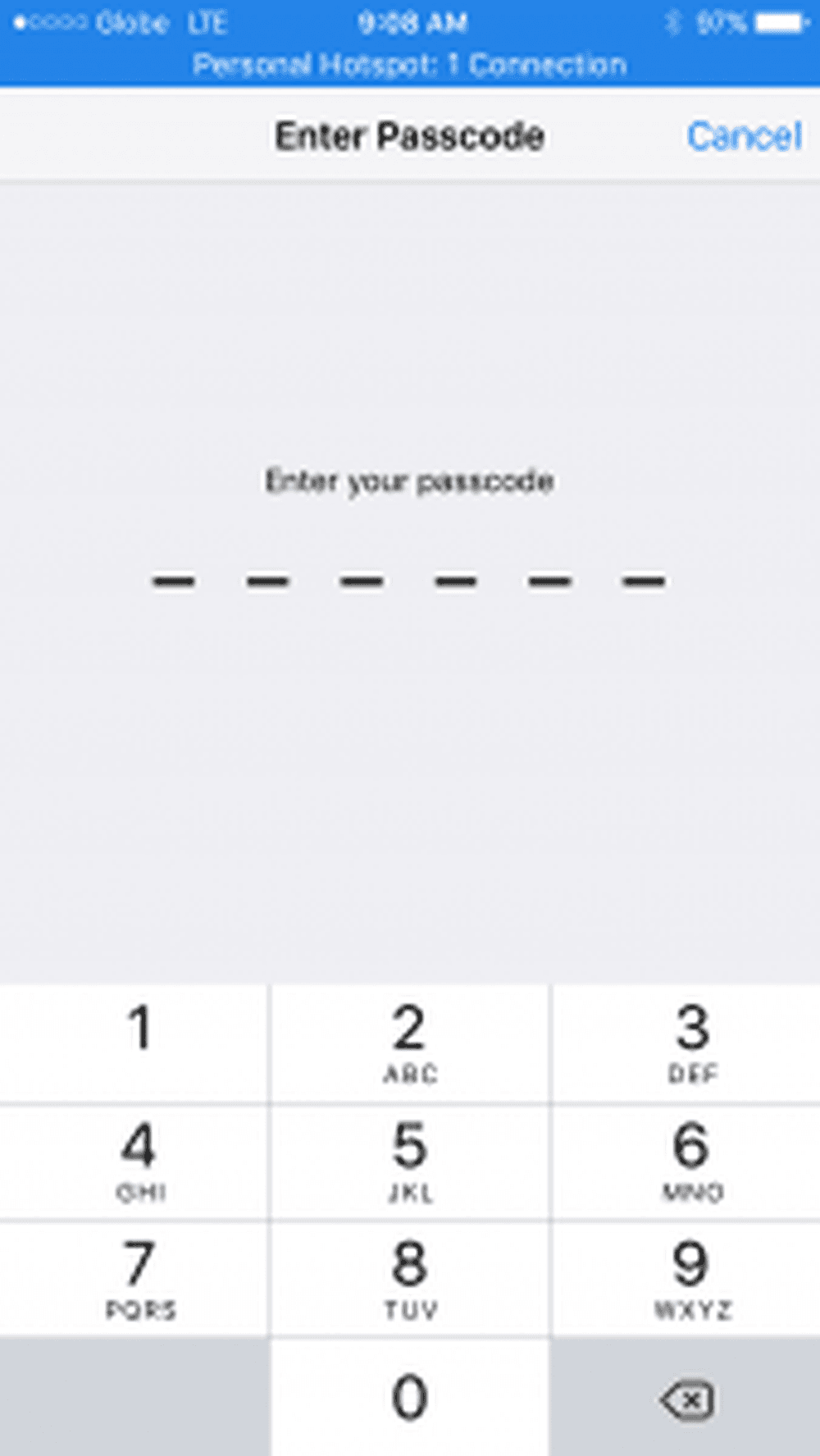Tap the 3 DEF key
The height and width of the screenshot is (1456, 820).
point(686,1043)
